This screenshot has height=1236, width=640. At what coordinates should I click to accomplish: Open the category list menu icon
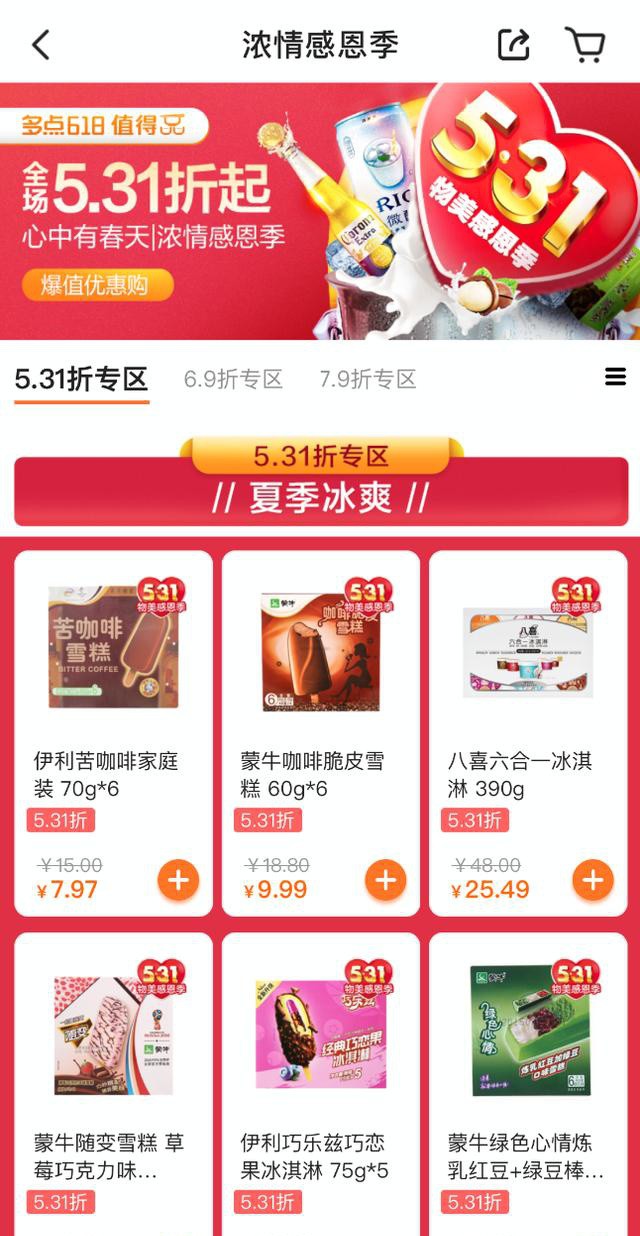point(615,377)
